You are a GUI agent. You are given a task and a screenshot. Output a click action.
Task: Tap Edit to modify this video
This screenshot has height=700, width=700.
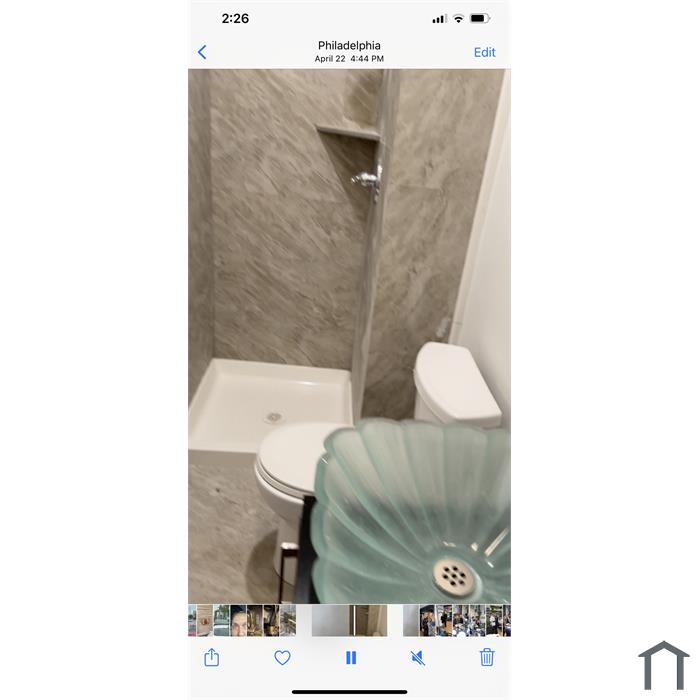(x=484, y=52)
